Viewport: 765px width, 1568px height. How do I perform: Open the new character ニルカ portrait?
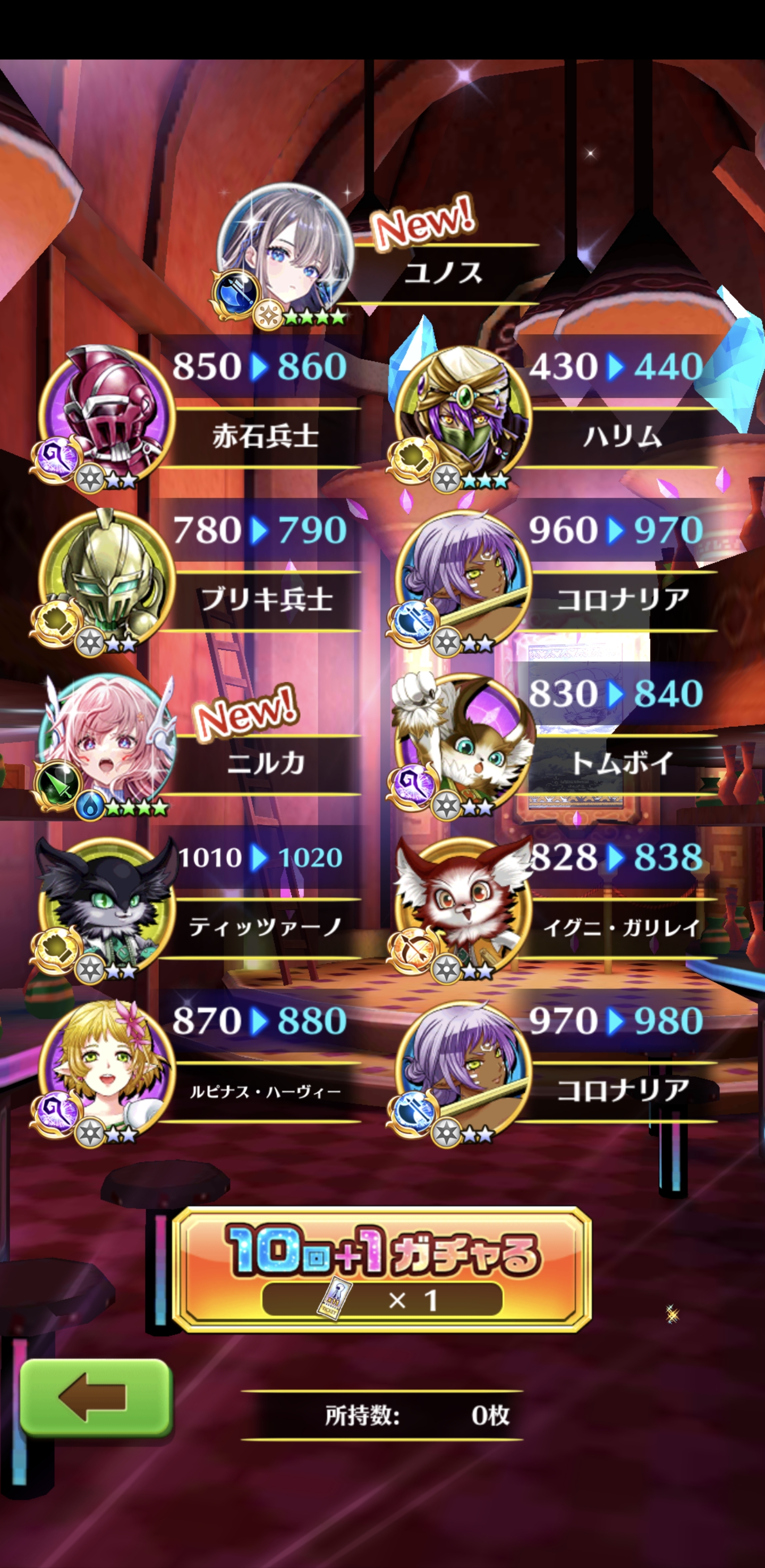(x=107, y=743)
